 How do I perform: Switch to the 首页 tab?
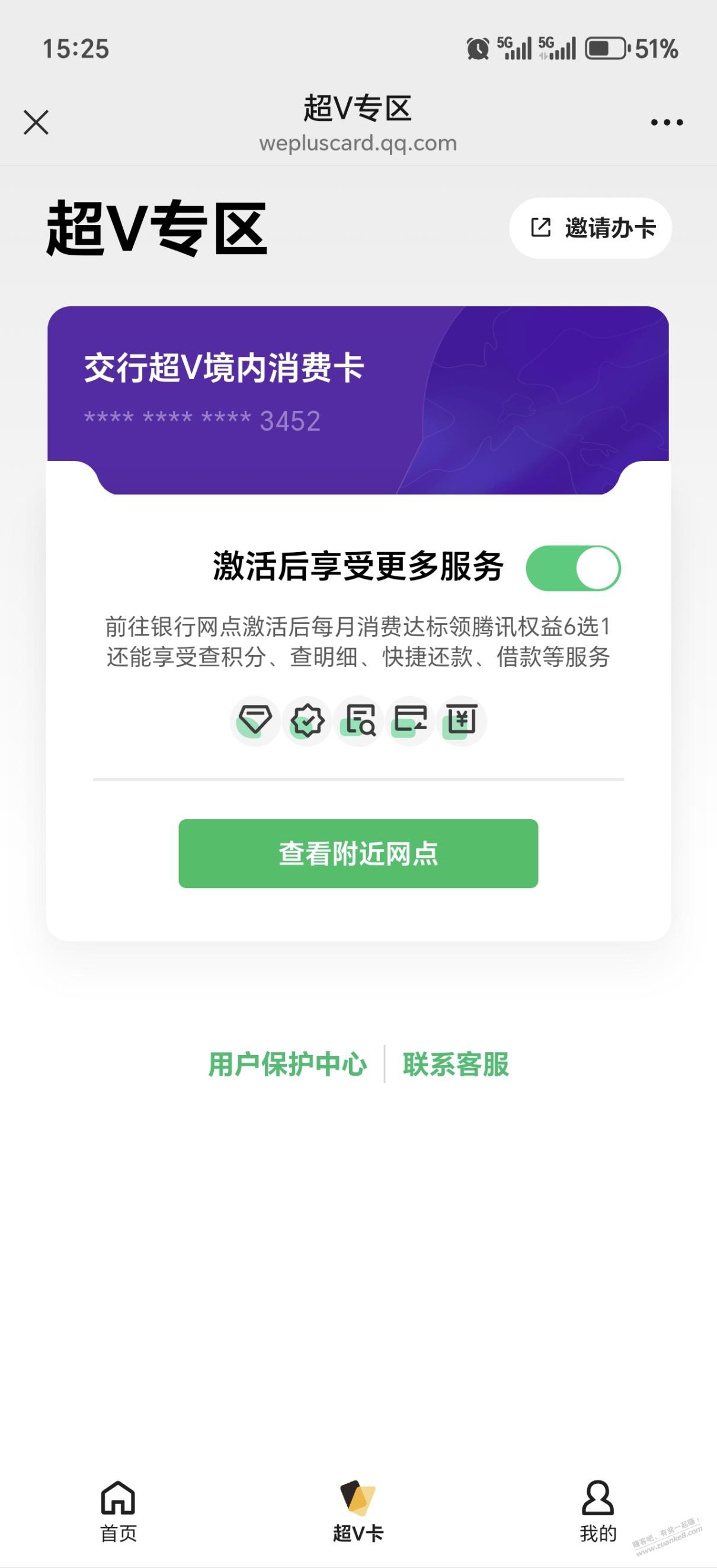(x=119, y=1511)
